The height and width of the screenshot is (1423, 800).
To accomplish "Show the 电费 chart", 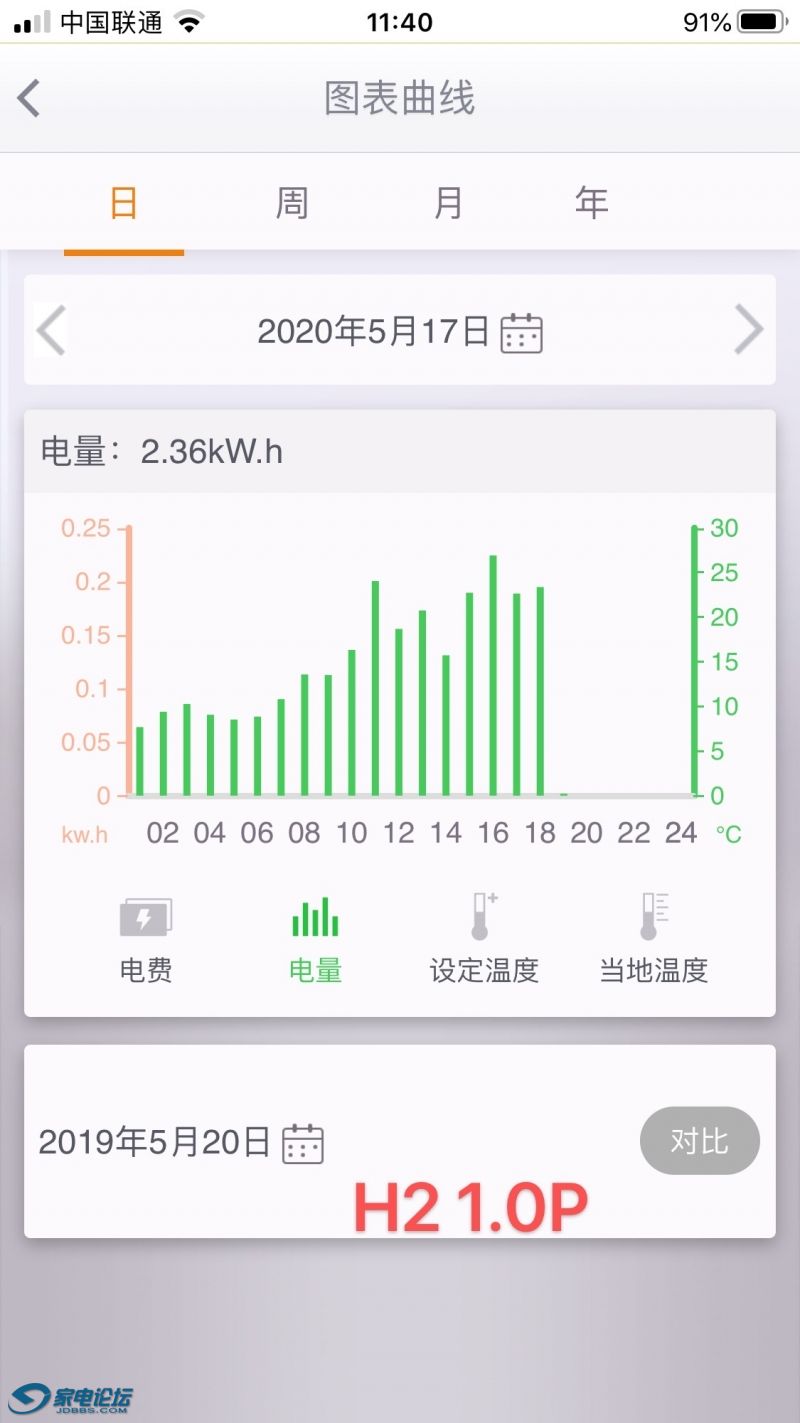I will pyautogui.click(x=146, y=940).
